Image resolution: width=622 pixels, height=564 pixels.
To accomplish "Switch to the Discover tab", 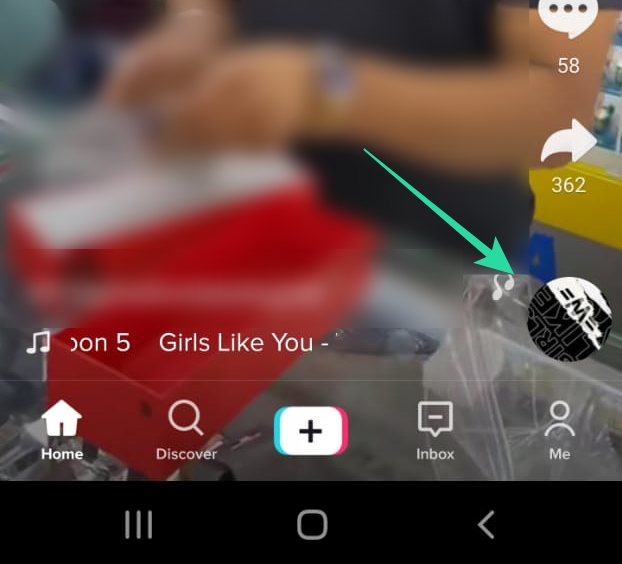I will (186, 430).
